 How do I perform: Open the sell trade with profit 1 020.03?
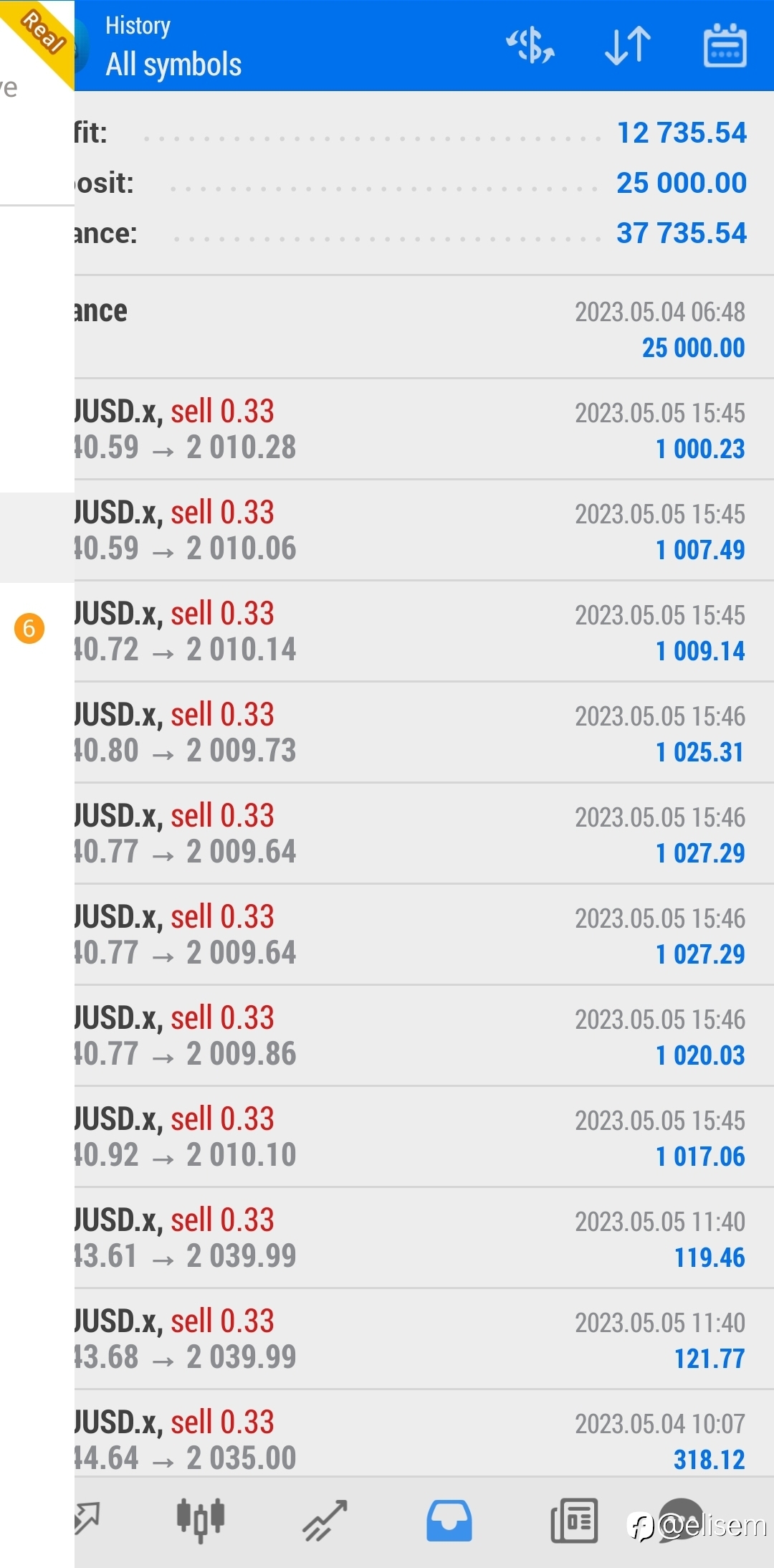(424, 1036)
